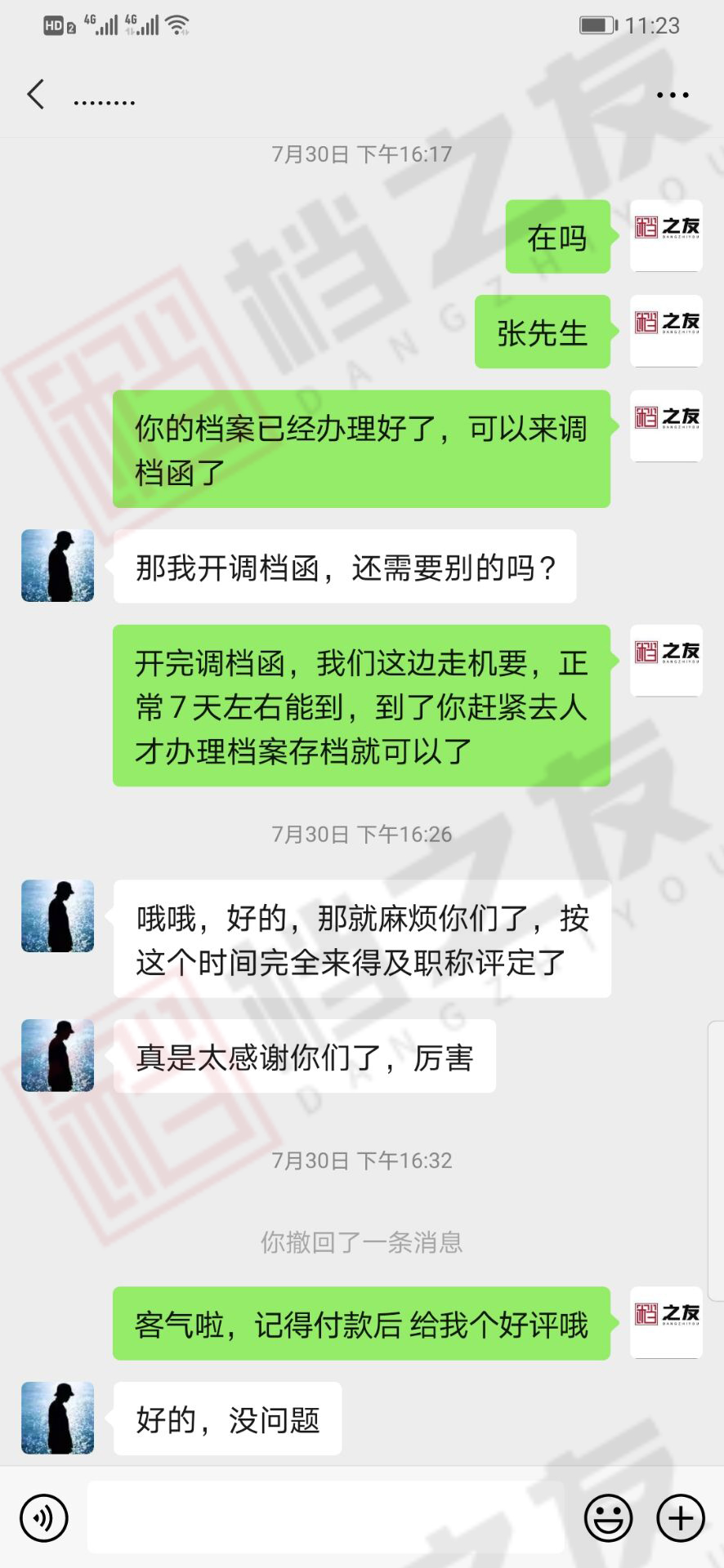Viewport: 724px width, 1568px height.
Task: Open own avatar next to '在吗' message
Action: coord(666,235)
